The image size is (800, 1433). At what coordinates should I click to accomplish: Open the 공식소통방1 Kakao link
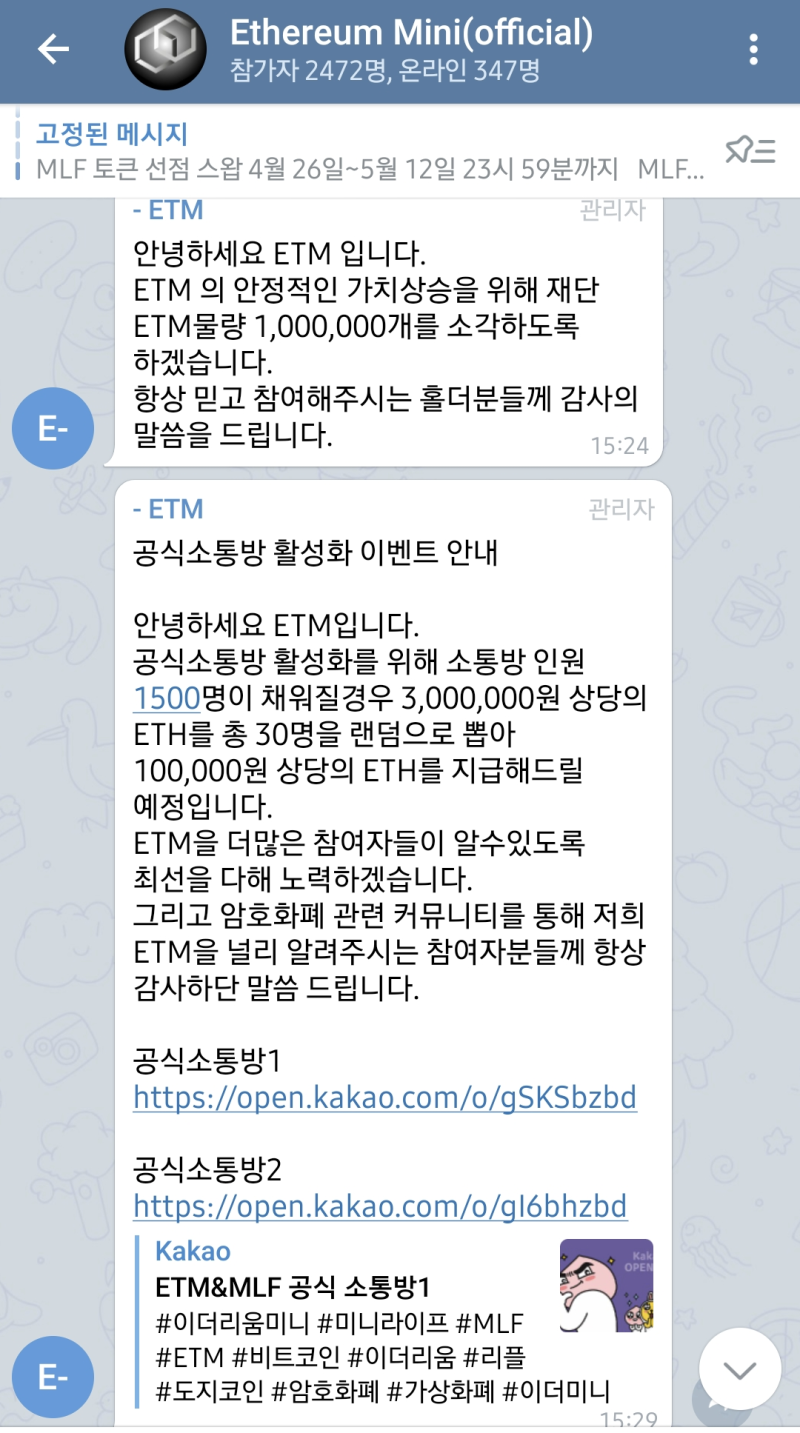pos(384,1097)
